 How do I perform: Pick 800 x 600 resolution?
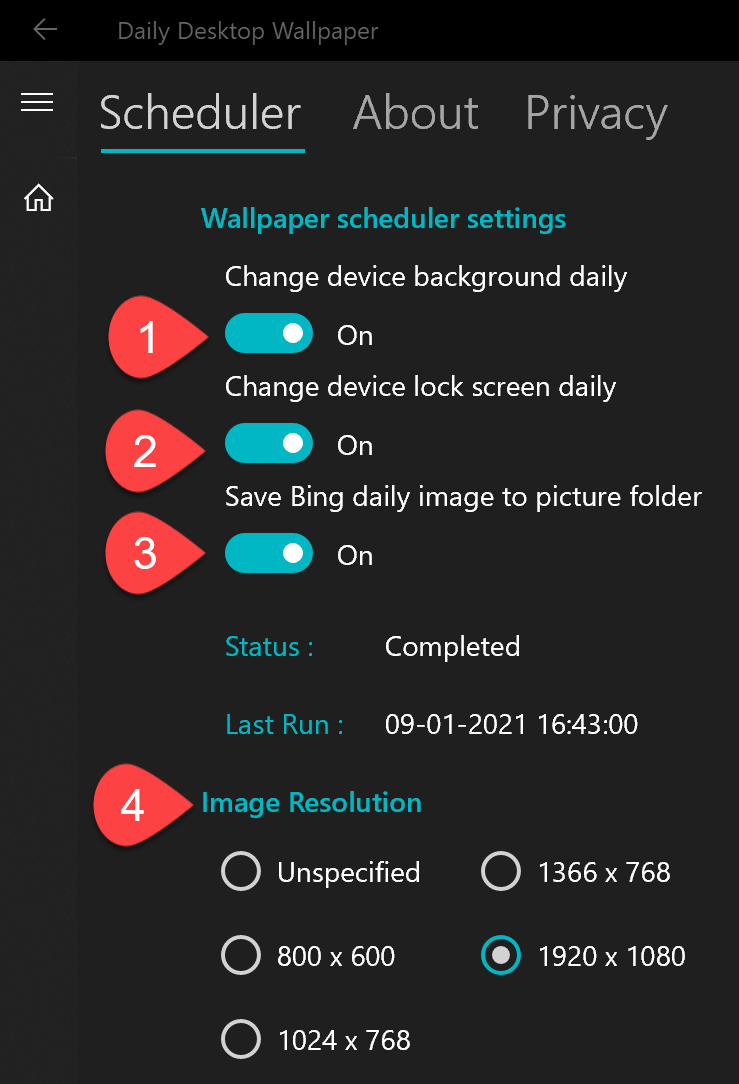(x=241, y=956)
